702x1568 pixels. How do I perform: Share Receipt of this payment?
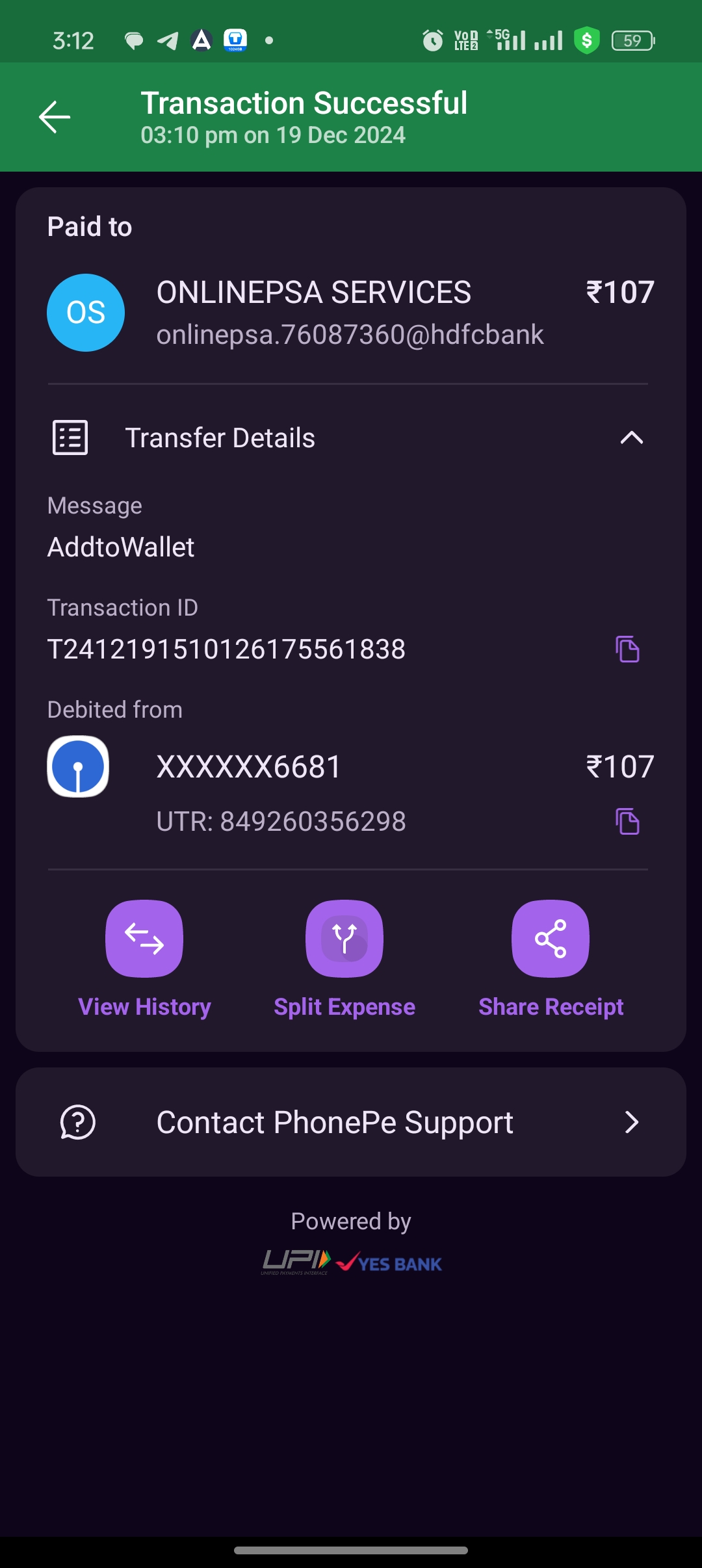(x=551, y=939)
